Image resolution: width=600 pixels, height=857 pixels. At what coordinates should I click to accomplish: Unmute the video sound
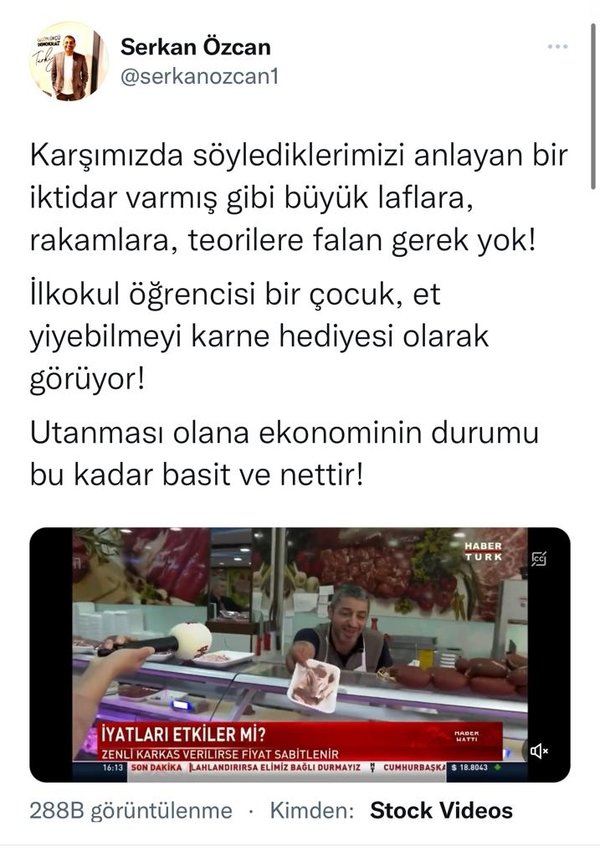click(540, 751)
